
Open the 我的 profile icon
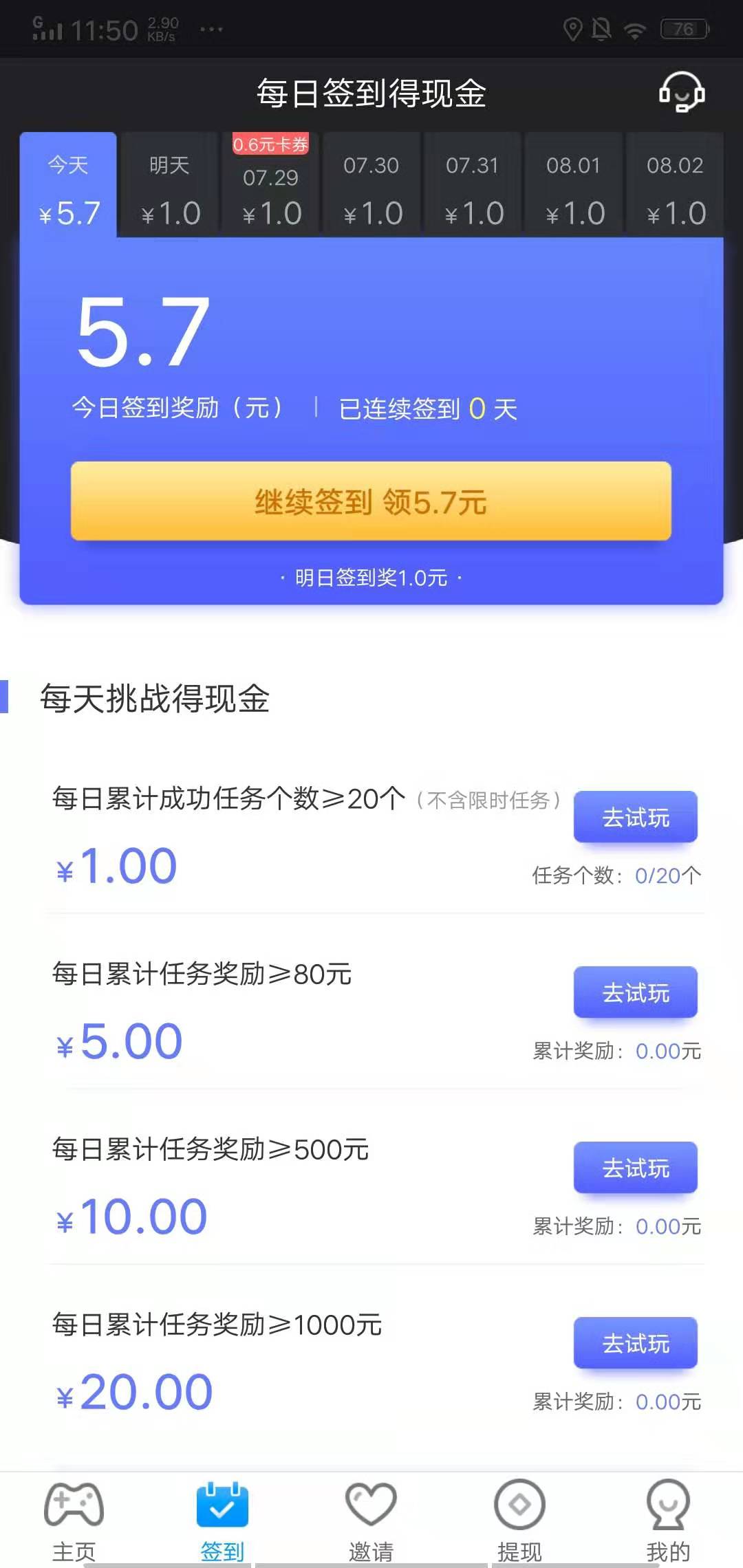click(667, 1506)
